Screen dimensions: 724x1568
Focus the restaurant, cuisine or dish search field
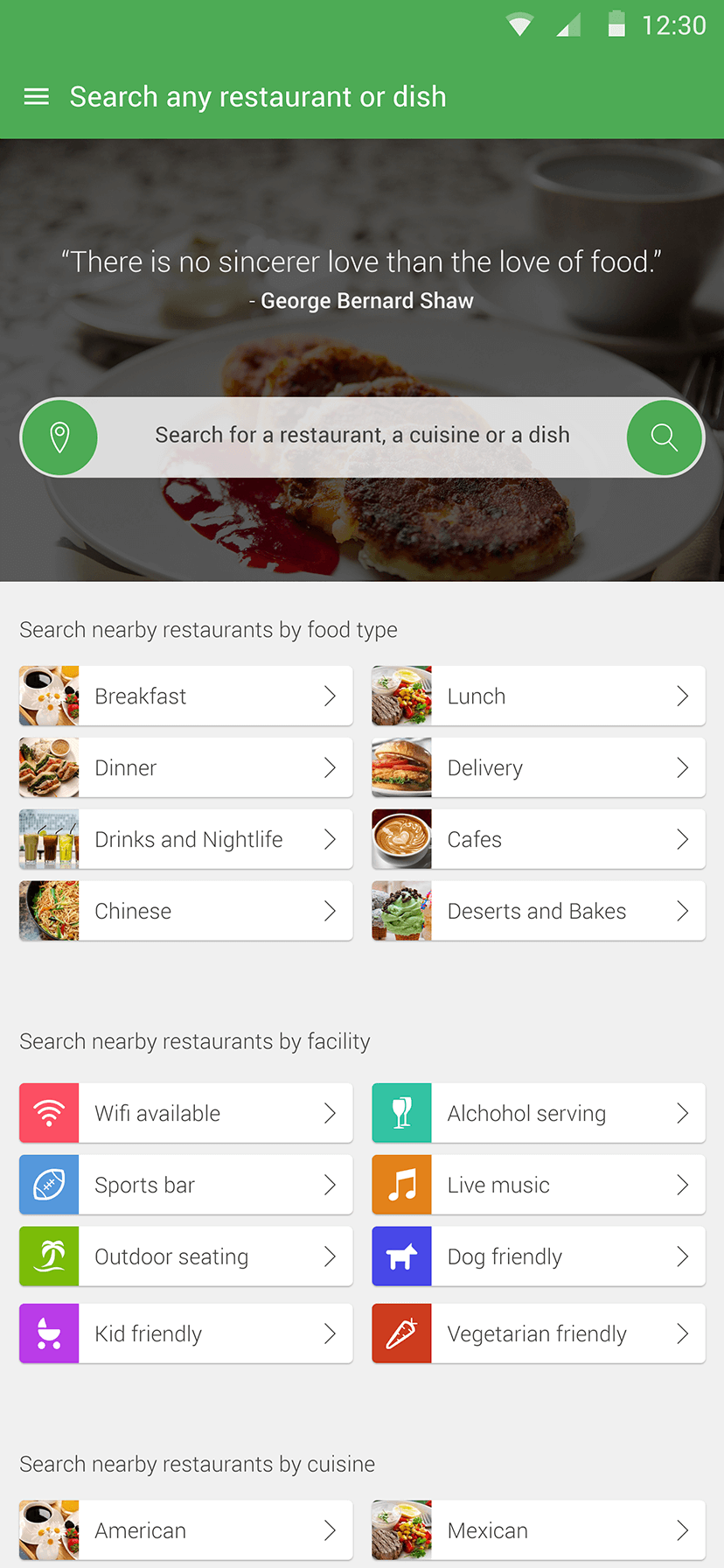[x=362, y=436]
